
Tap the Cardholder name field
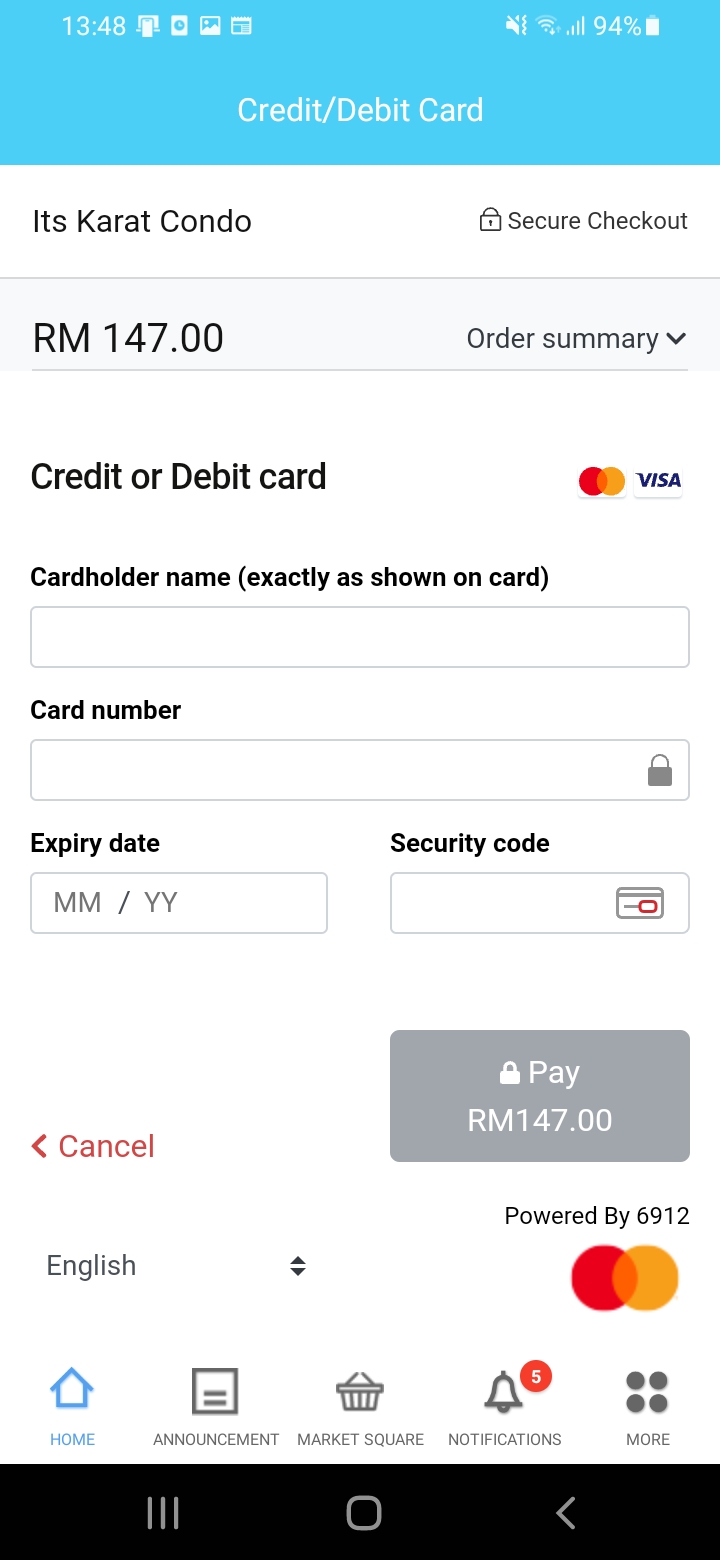pos(360,637)
